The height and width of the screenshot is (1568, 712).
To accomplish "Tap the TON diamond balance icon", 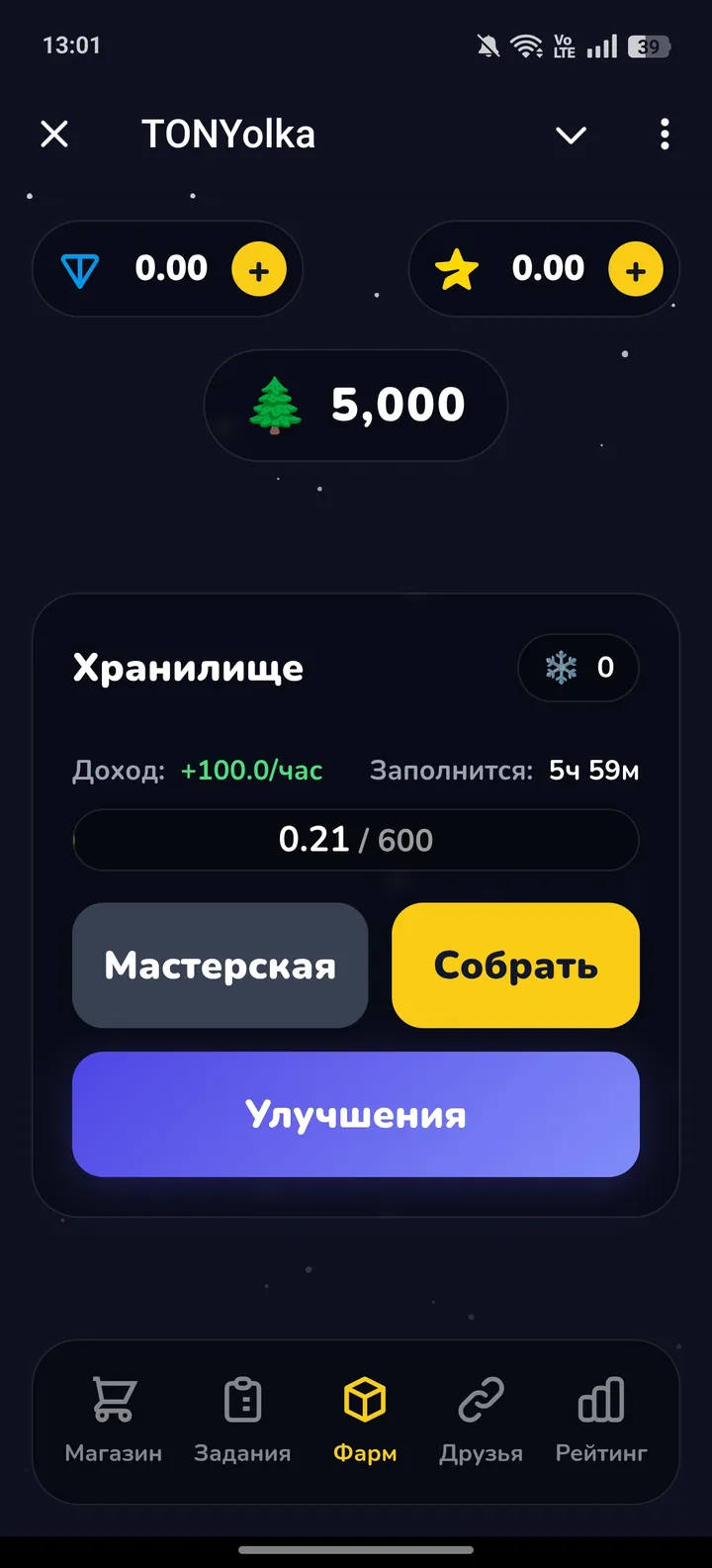I will click(x=95, y=268).
